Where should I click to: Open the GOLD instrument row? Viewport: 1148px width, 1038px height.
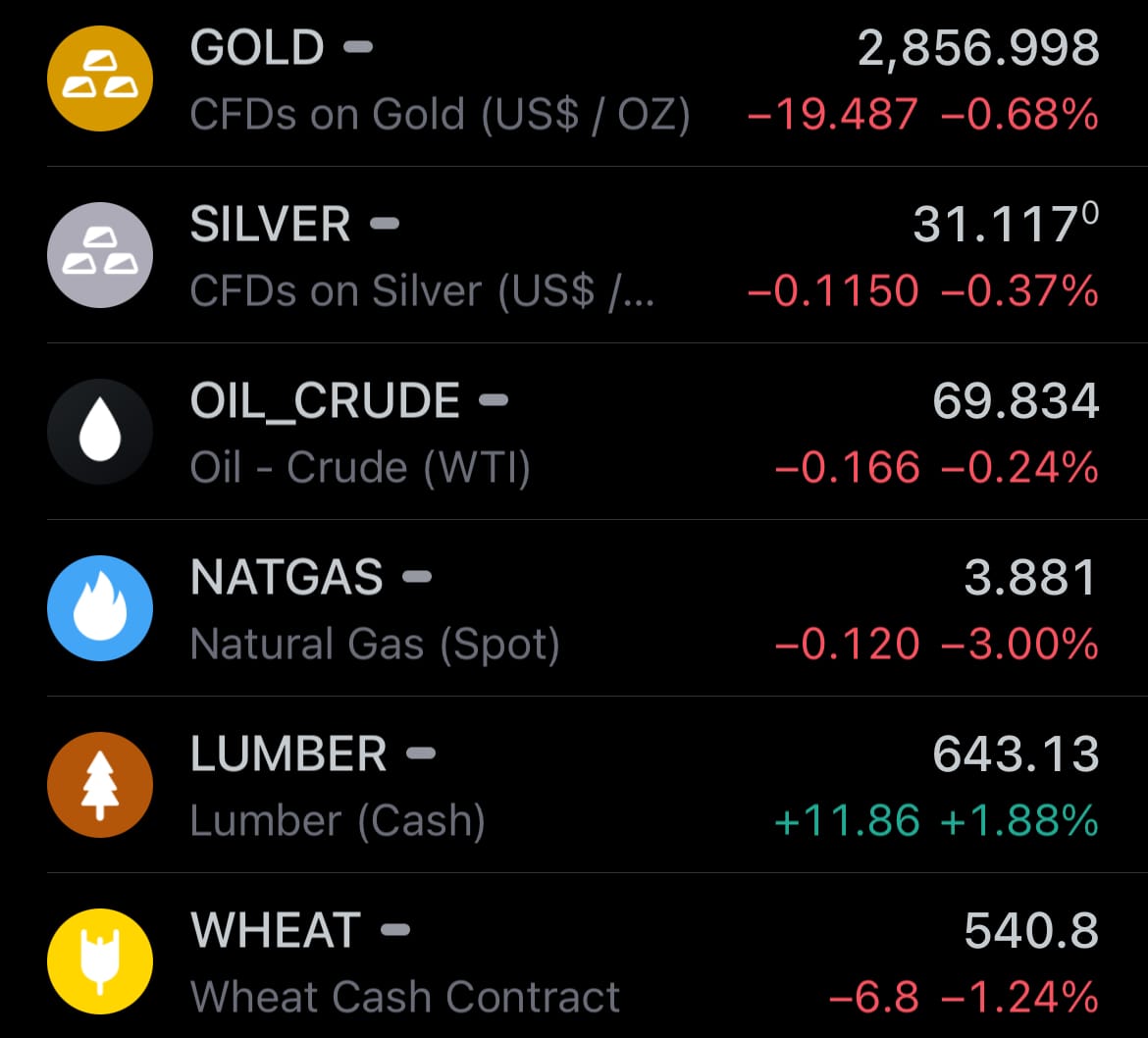[574, 80]
